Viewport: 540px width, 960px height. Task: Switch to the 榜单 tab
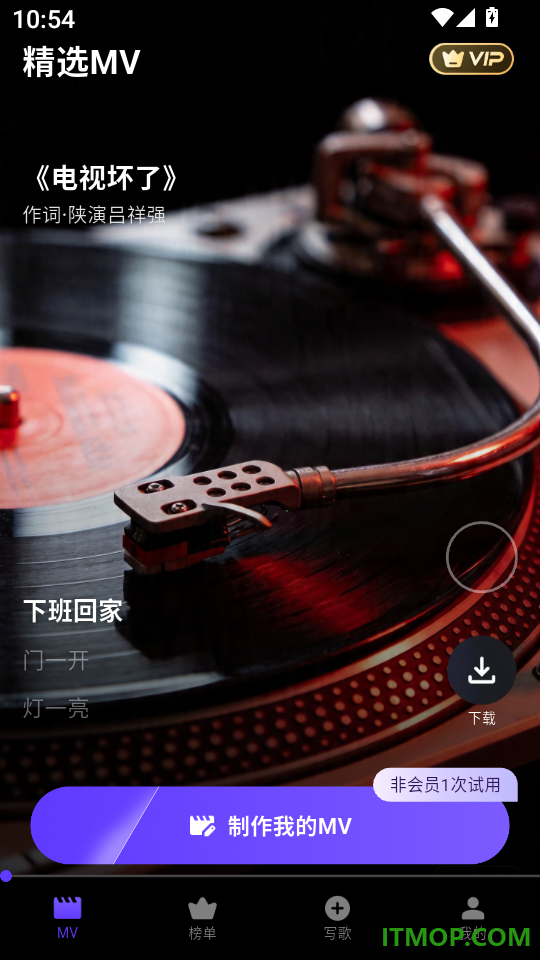(x=202, y=918)
